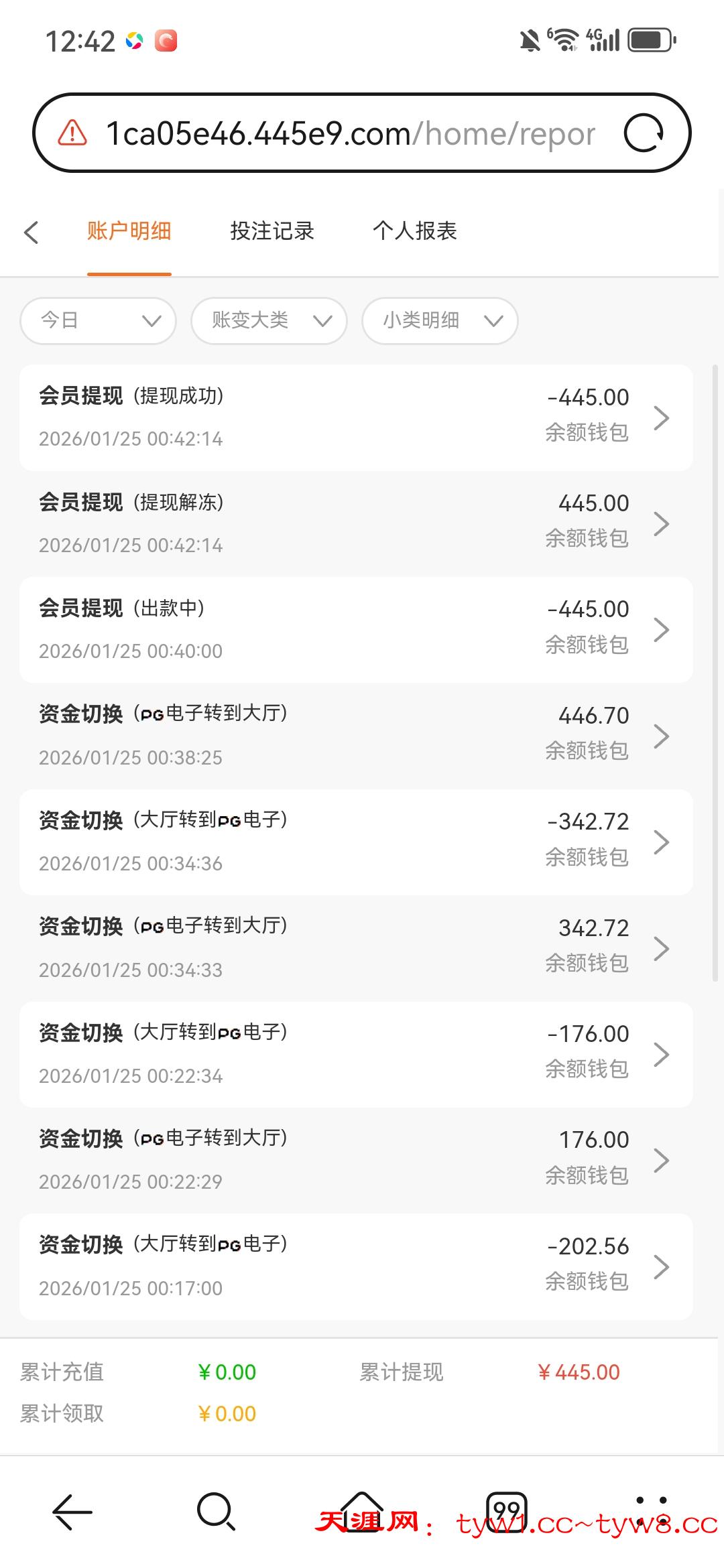Image resolution: width=724 pixels, height=1568 pixels.
Task: Go back with the browser back arrow
Action: coord(72,1512)
